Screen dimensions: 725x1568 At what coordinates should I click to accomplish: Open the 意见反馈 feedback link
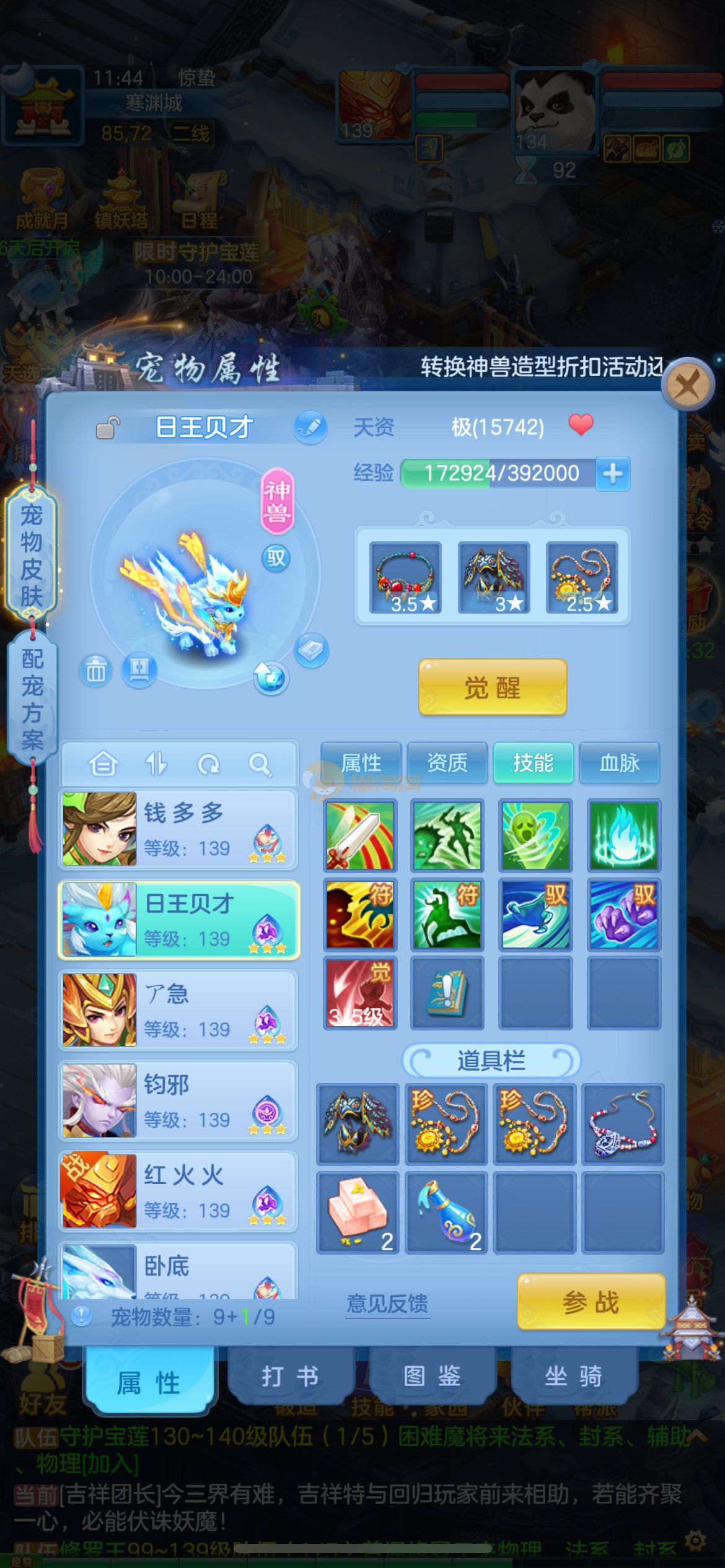coord(387,1304)
